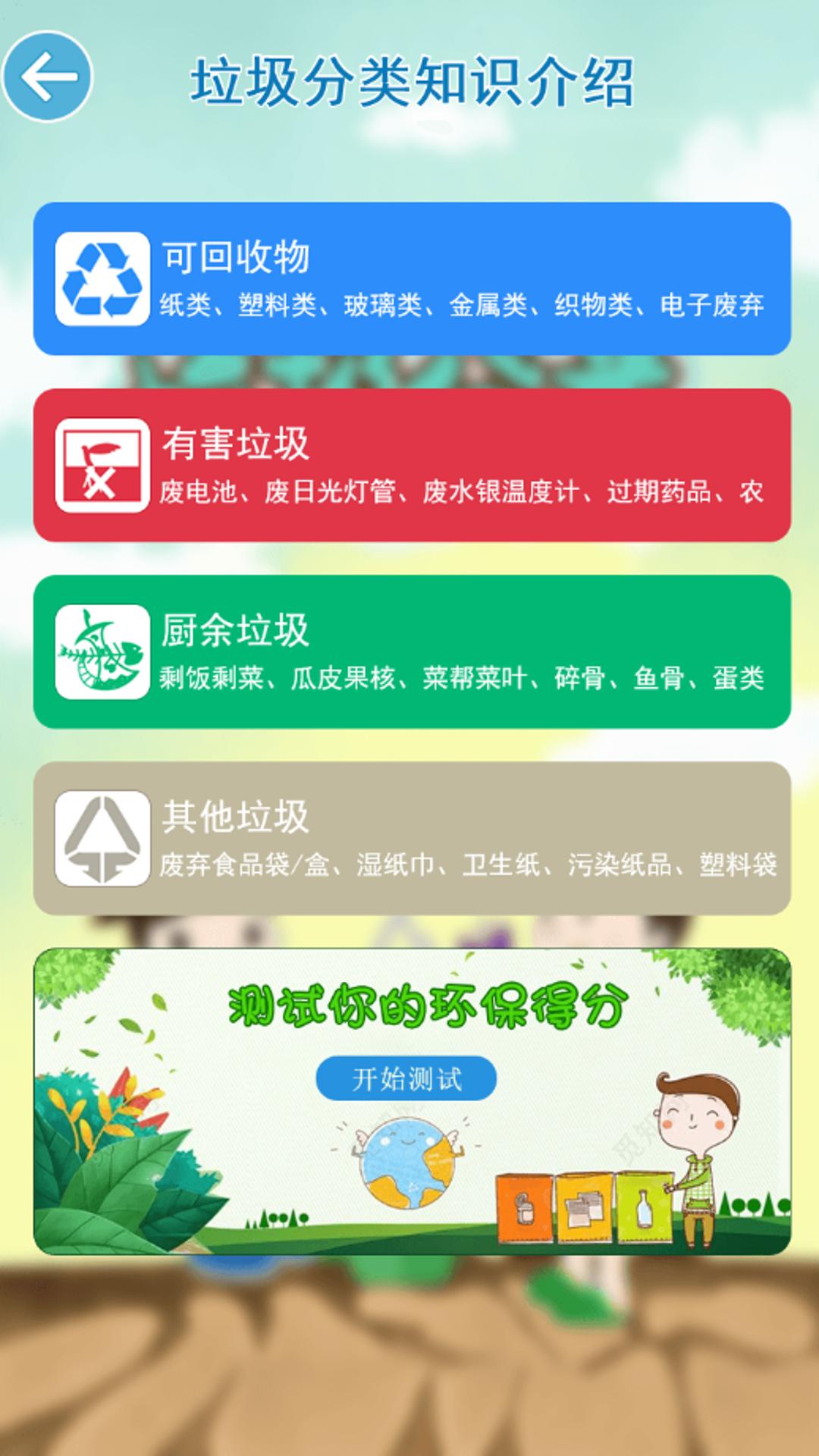Select the 厨余垃圾 category card
The image size is (819, 1456).
(409, 652)
